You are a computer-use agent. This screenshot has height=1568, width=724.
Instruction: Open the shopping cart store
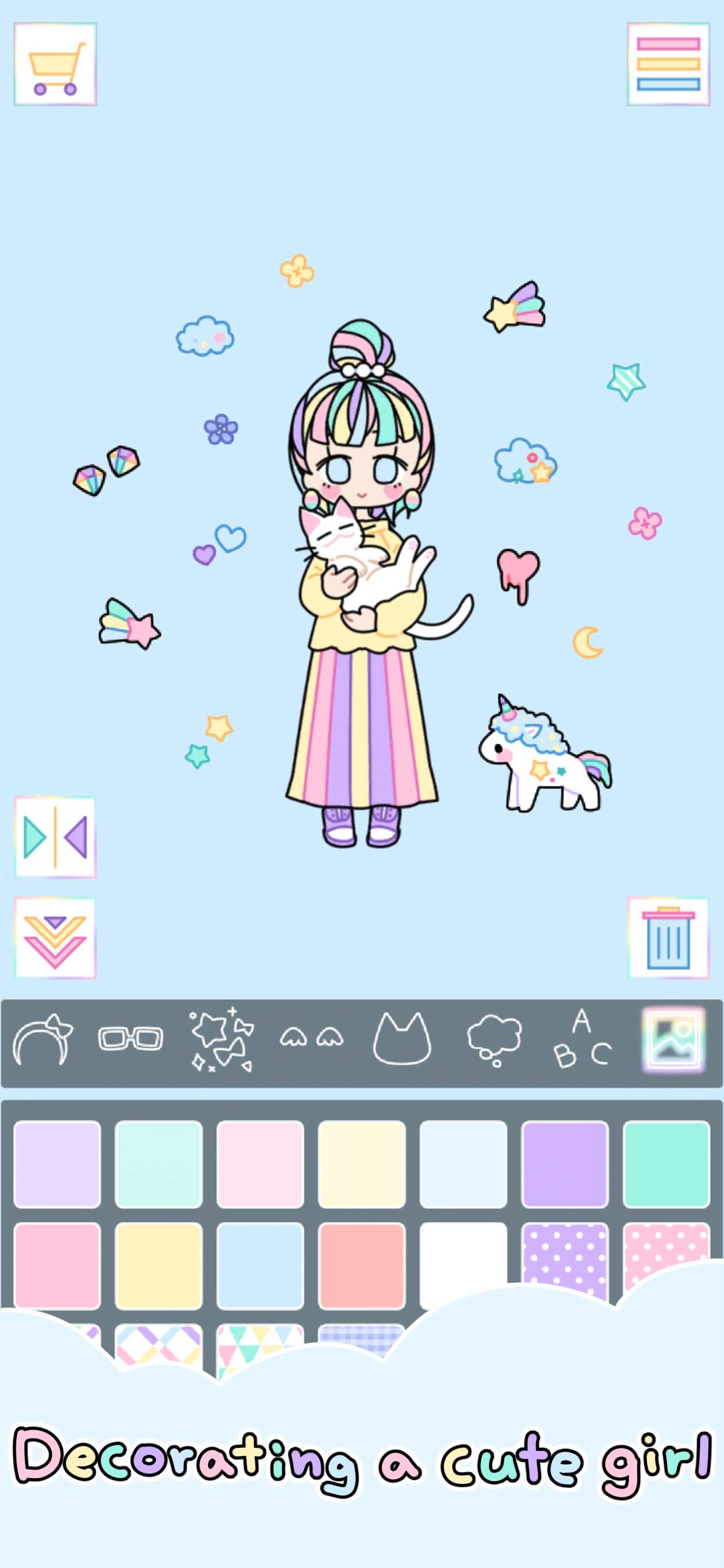tap(55, 64)
